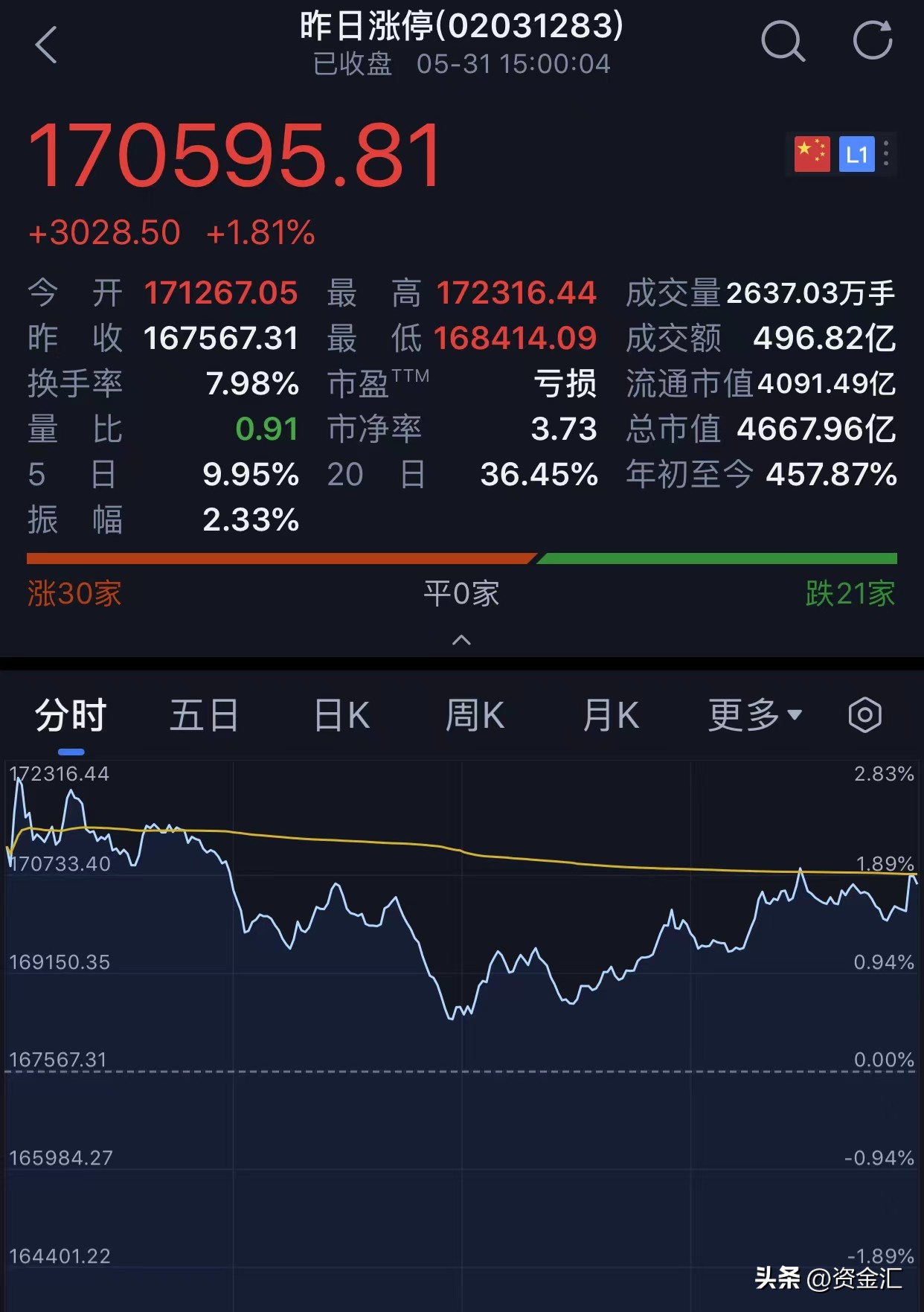Viewport: 924px width, 1312px height.
Task: Select the 五日 chart tab
Action: [204, 714]
